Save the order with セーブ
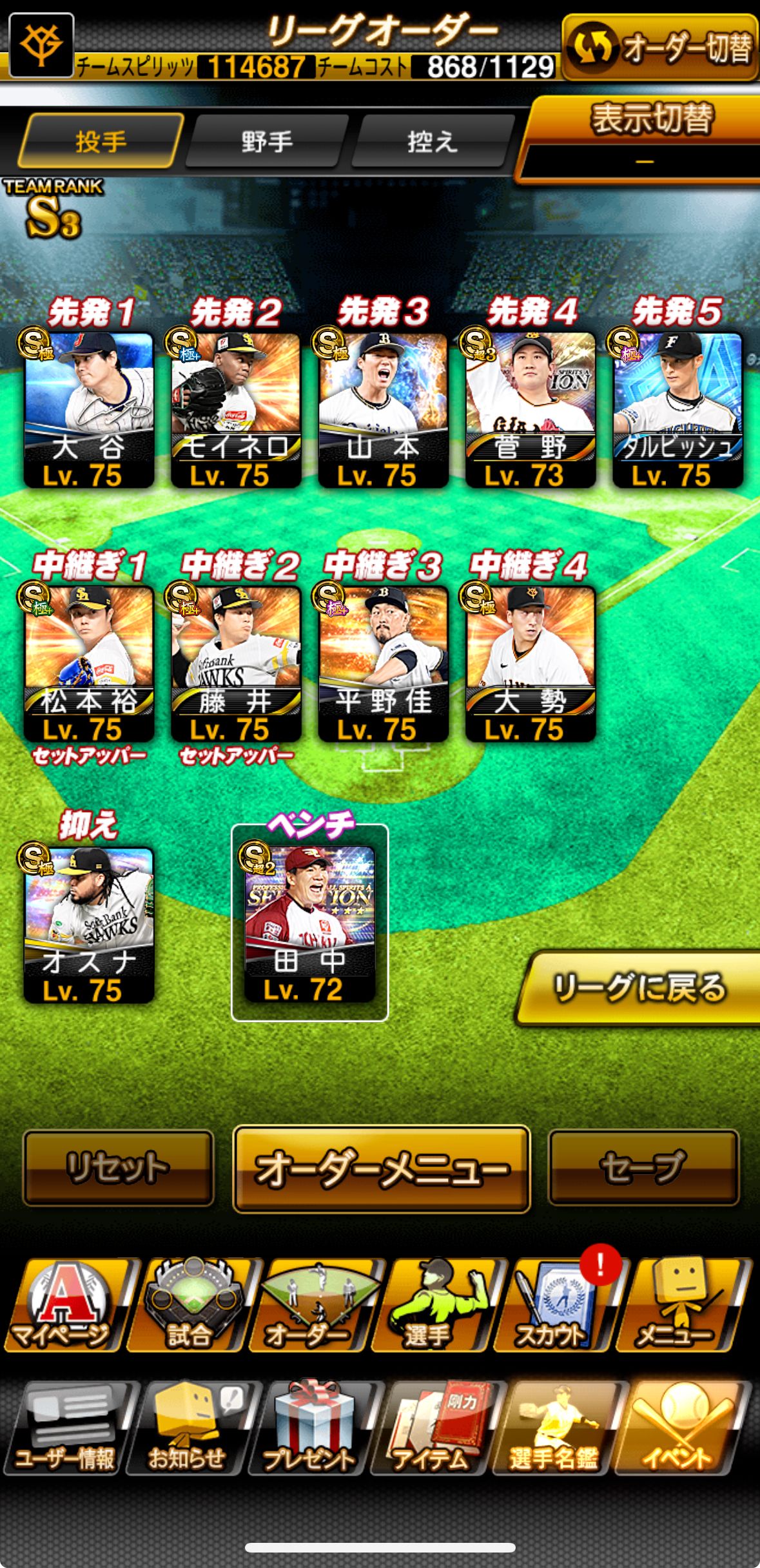760x1568 pixels. (x=643, y=1167)
